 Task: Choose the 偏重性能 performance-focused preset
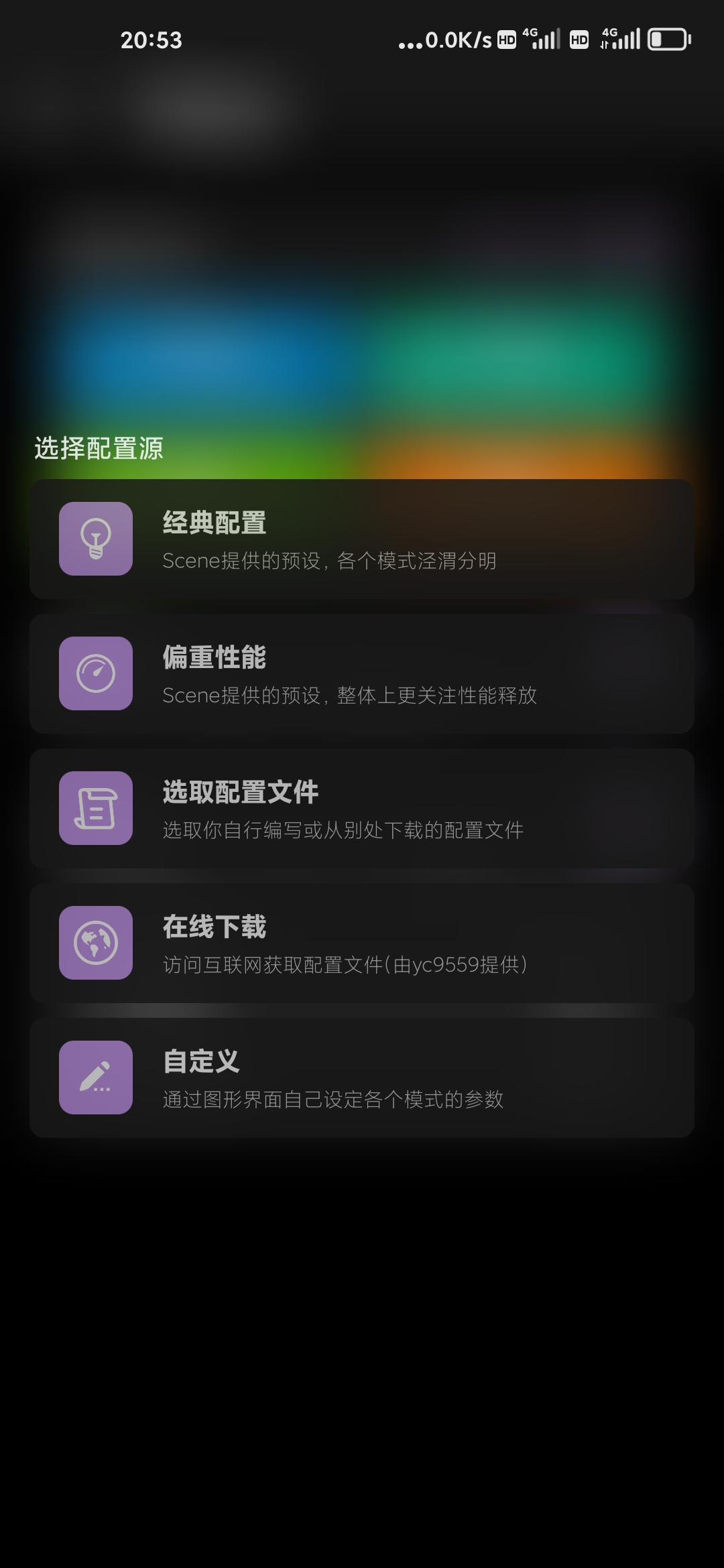(362, 673)
